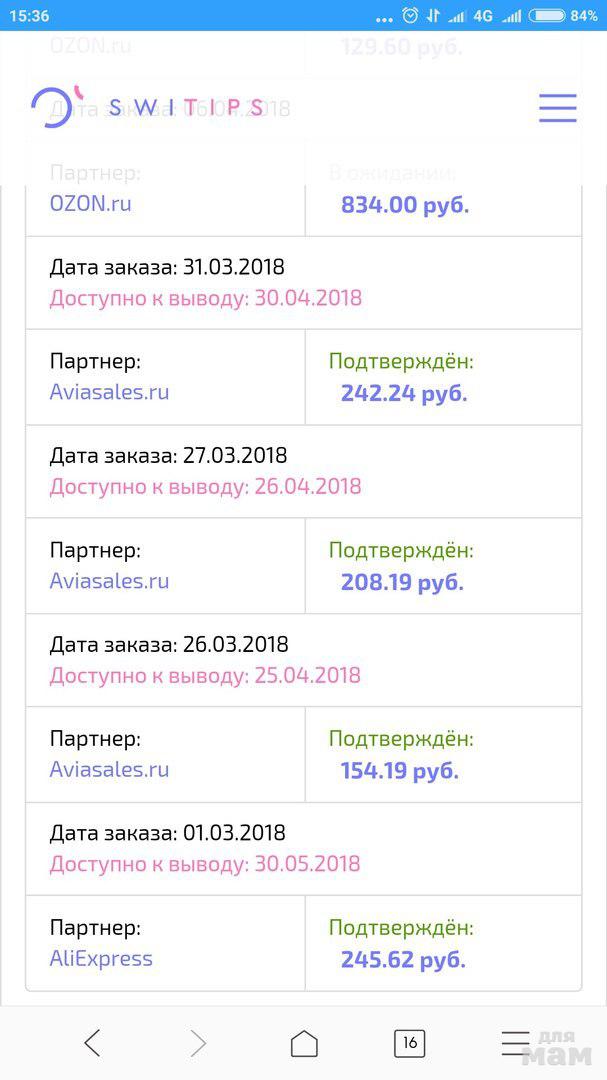Show the 16 open browser tabs
Image resolution: width=607 pixels, height=1080 pixels.
click(x=409, y=1044)
